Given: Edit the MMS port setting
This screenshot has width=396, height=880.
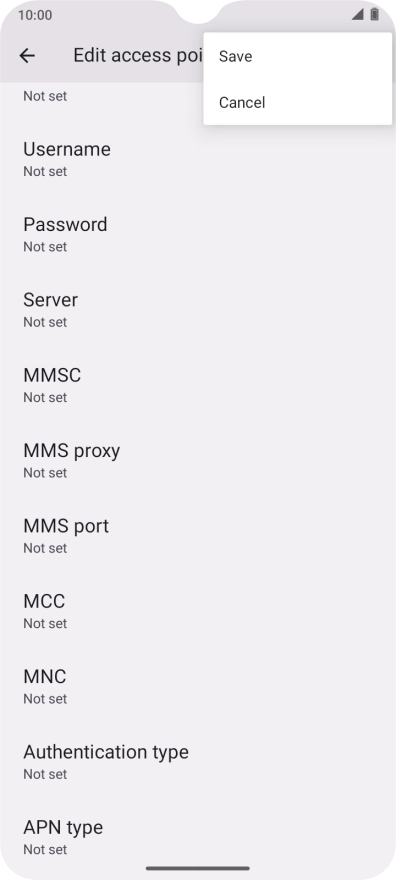Looking at the screenshot, I should click(x=198, y=535).
